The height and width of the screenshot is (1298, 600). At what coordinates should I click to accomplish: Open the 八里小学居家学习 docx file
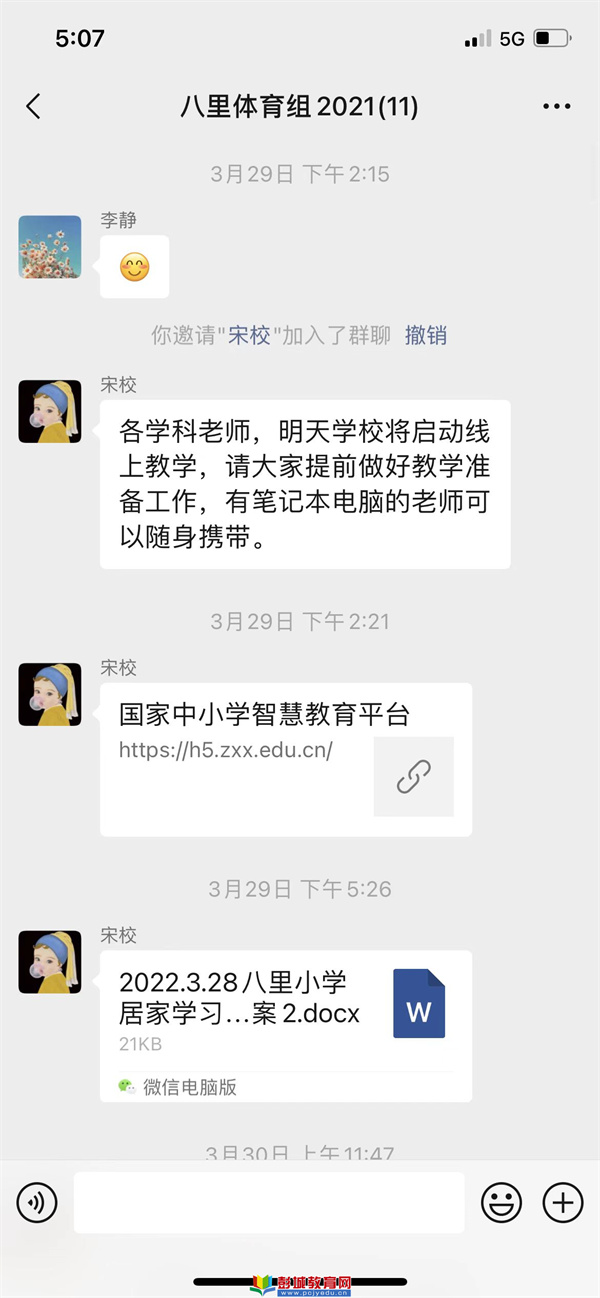(x=285, y=1010)
